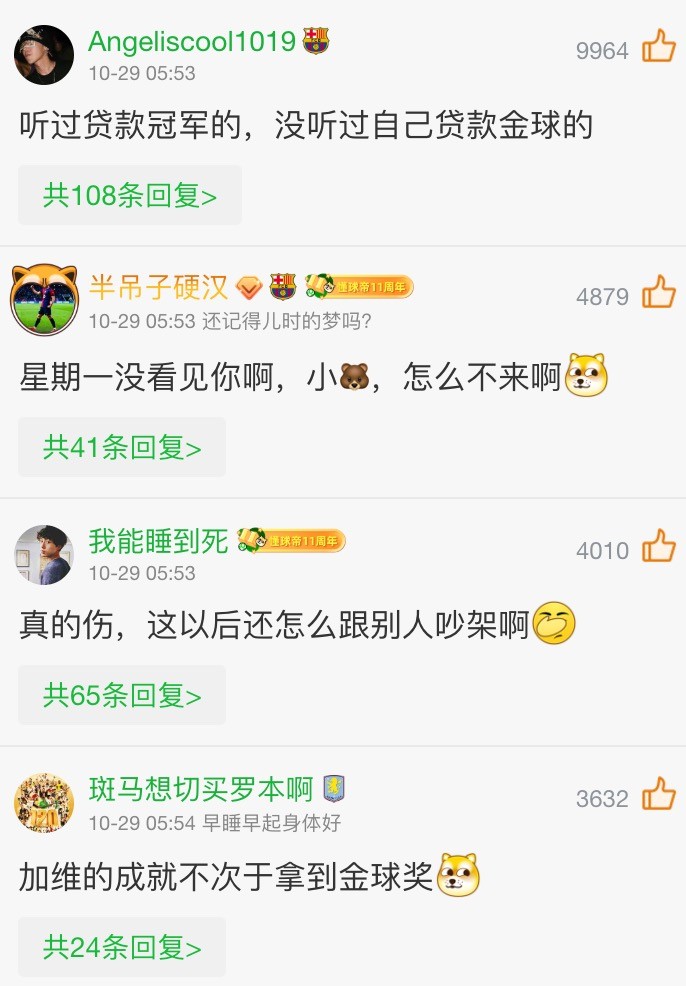Open Angeliscool1019's profile avatar
Viewport: 686px width, 986px height.
click(44, 55)
